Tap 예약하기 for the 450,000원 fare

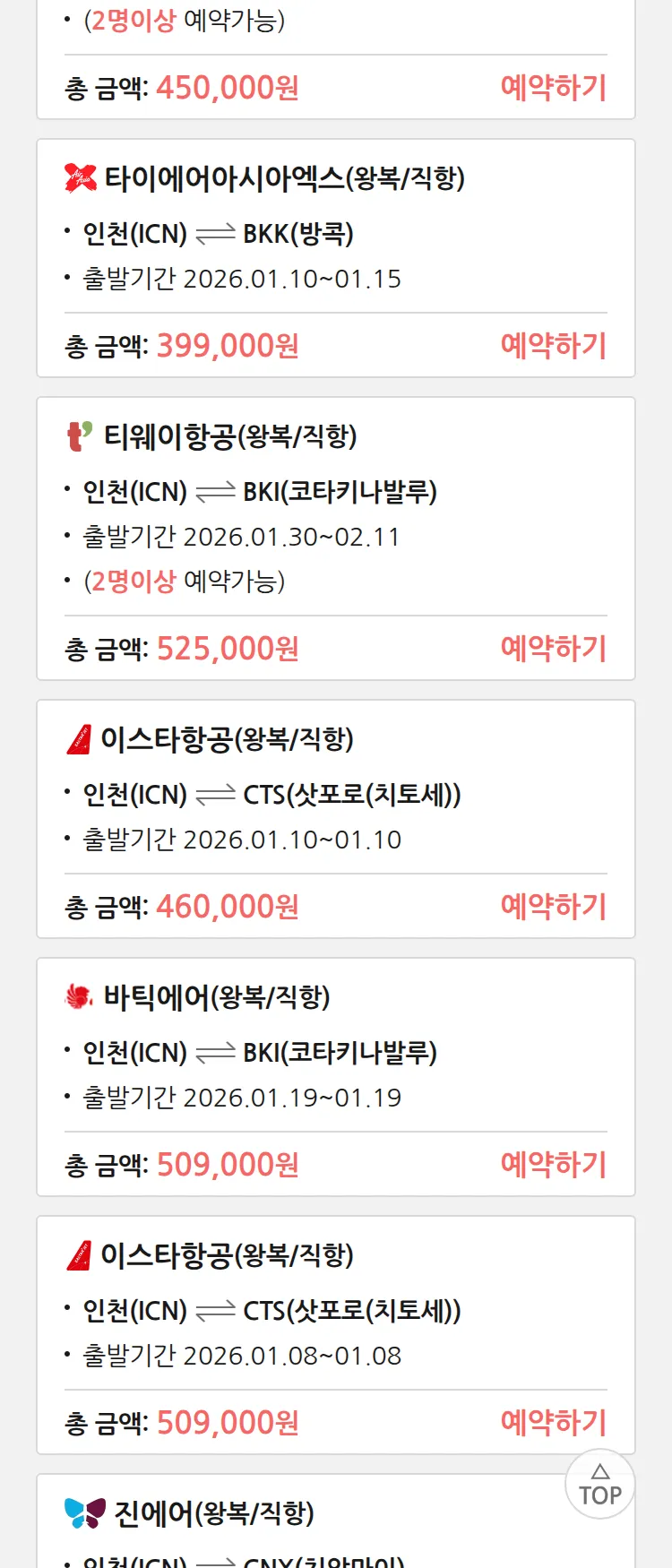[553, 88]
